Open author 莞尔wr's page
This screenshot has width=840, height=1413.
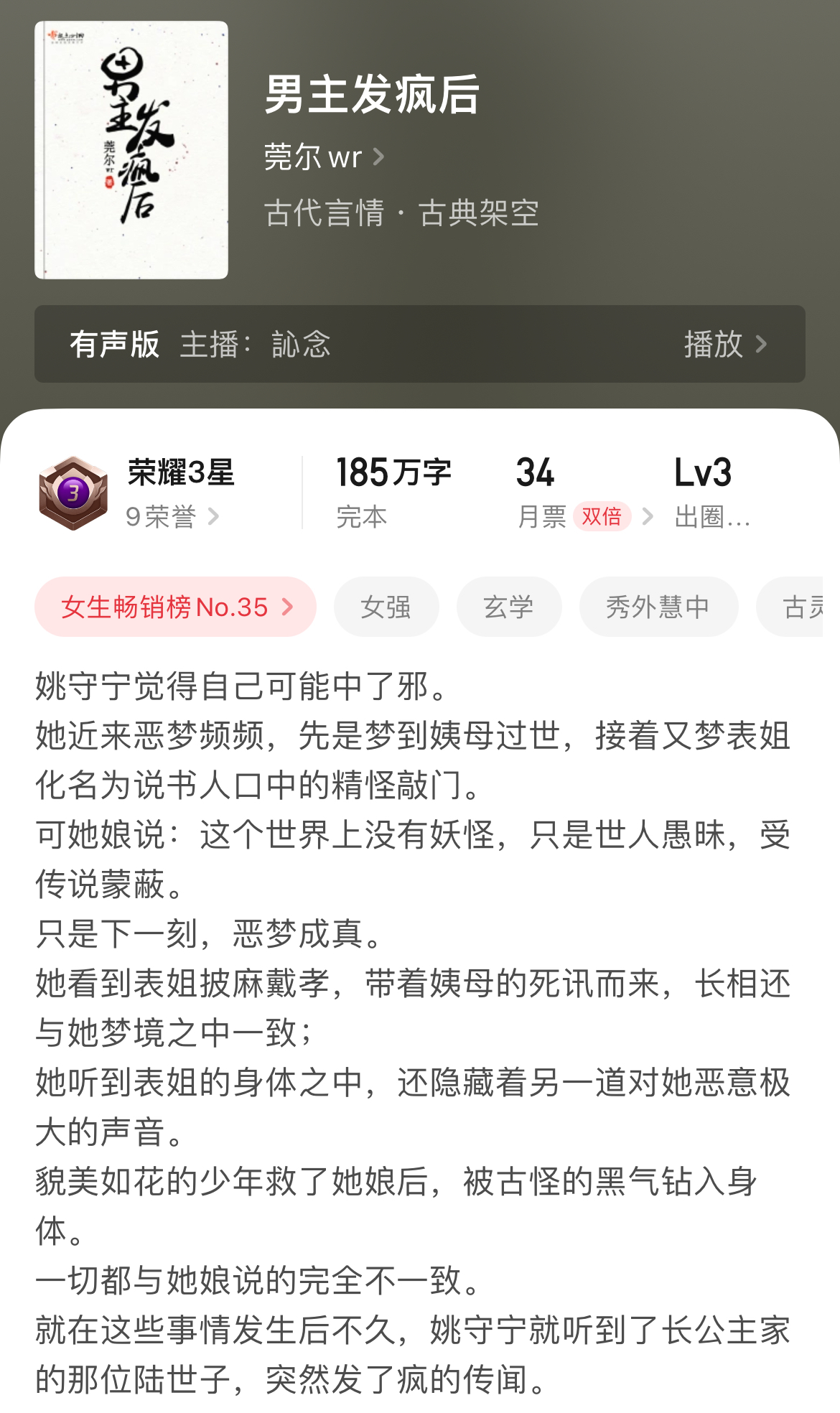[x=325, y=157]
